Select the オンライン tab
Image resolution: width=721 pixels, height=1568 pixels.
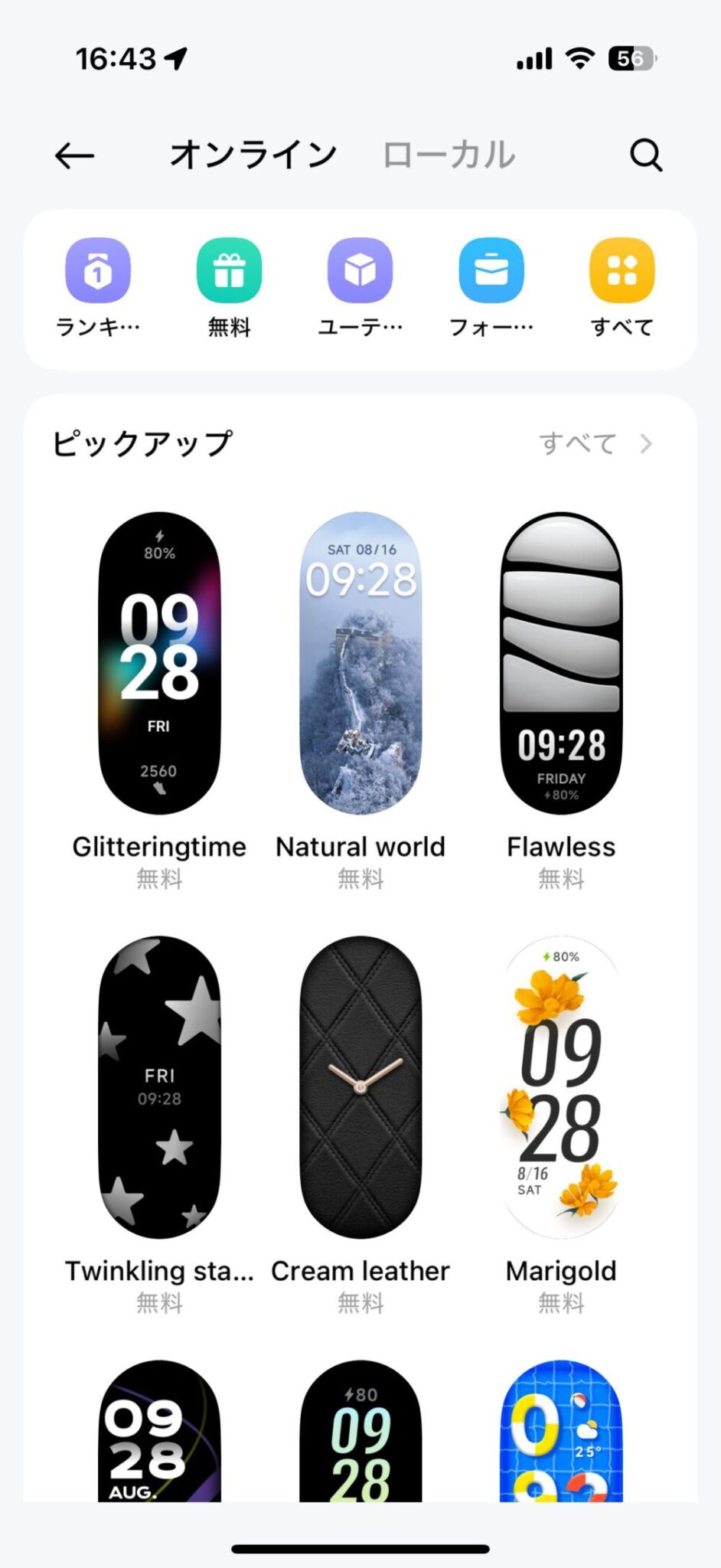(253, 155)
